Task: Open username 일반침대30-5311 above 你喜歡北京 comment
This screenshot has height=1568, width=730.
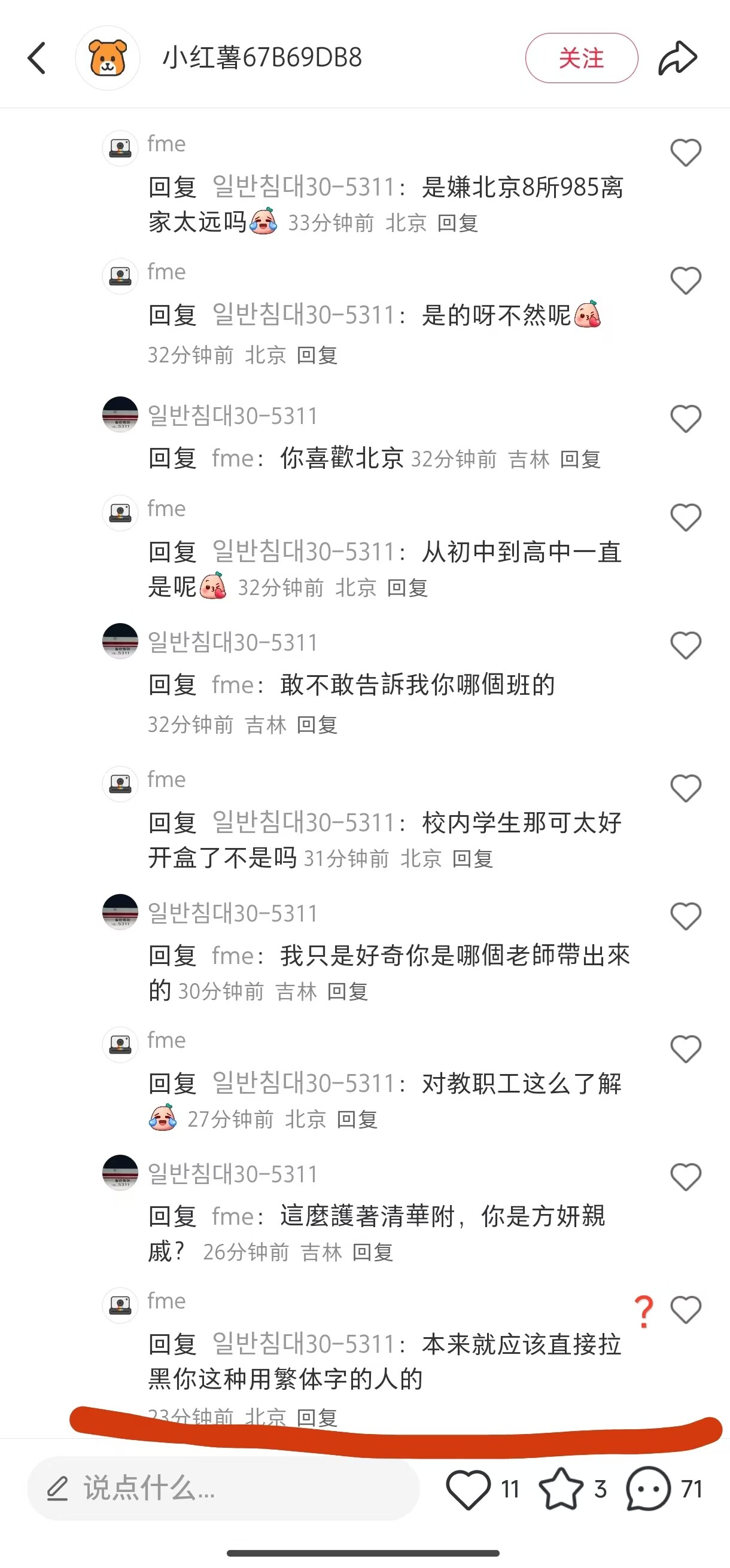Action: 233,416
